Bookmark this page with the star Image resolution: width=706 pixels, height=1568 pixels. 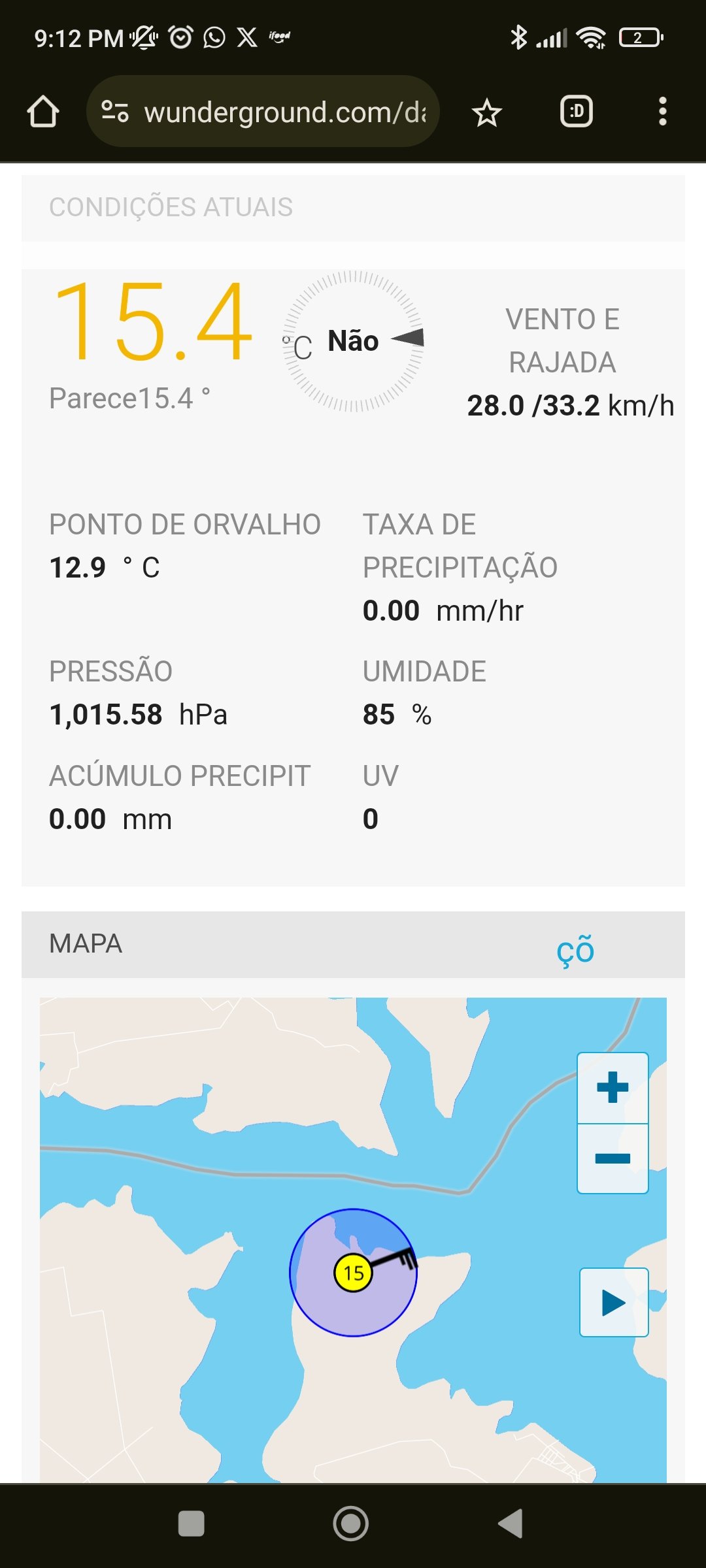coord(486,112)
